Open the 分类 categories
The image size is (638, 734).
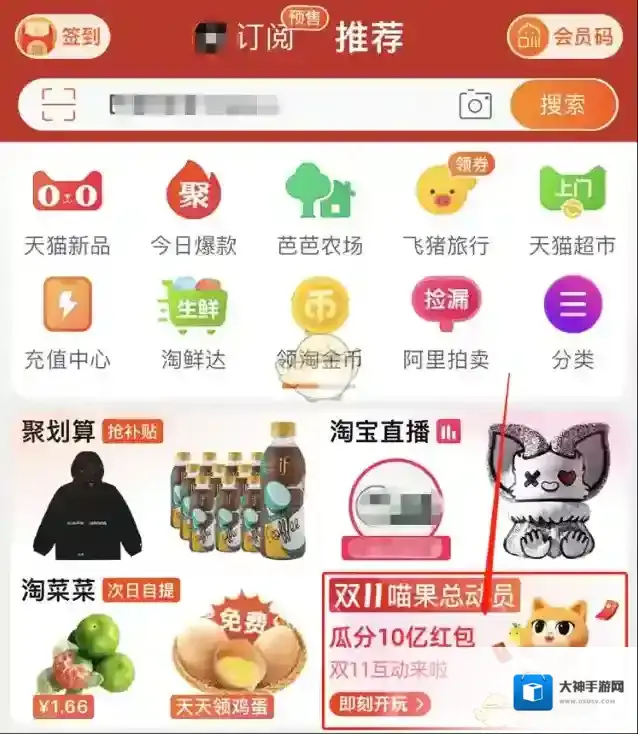[572, 322]
